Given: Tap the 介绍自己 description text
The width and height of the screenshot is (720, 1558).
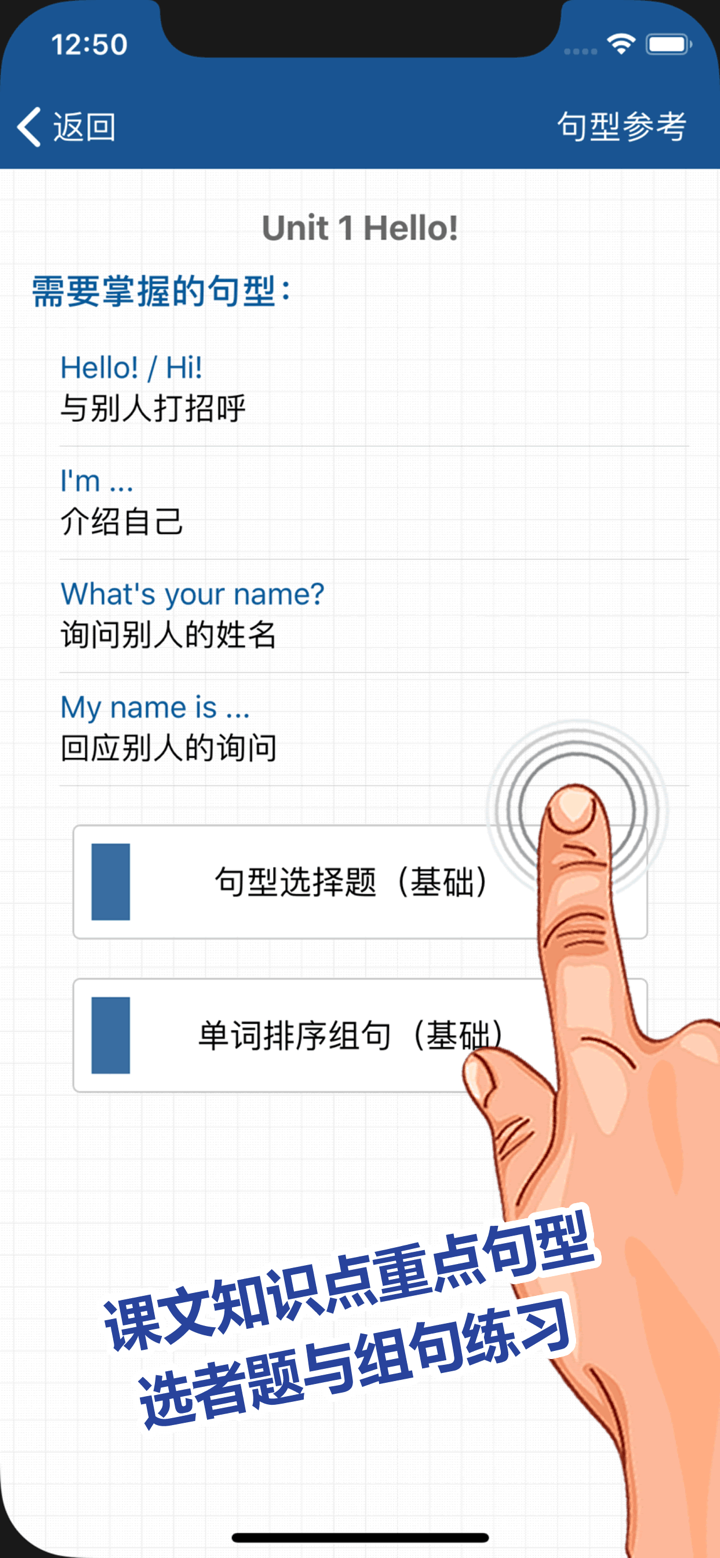Looking at the screenshot, I should [120, 522].
